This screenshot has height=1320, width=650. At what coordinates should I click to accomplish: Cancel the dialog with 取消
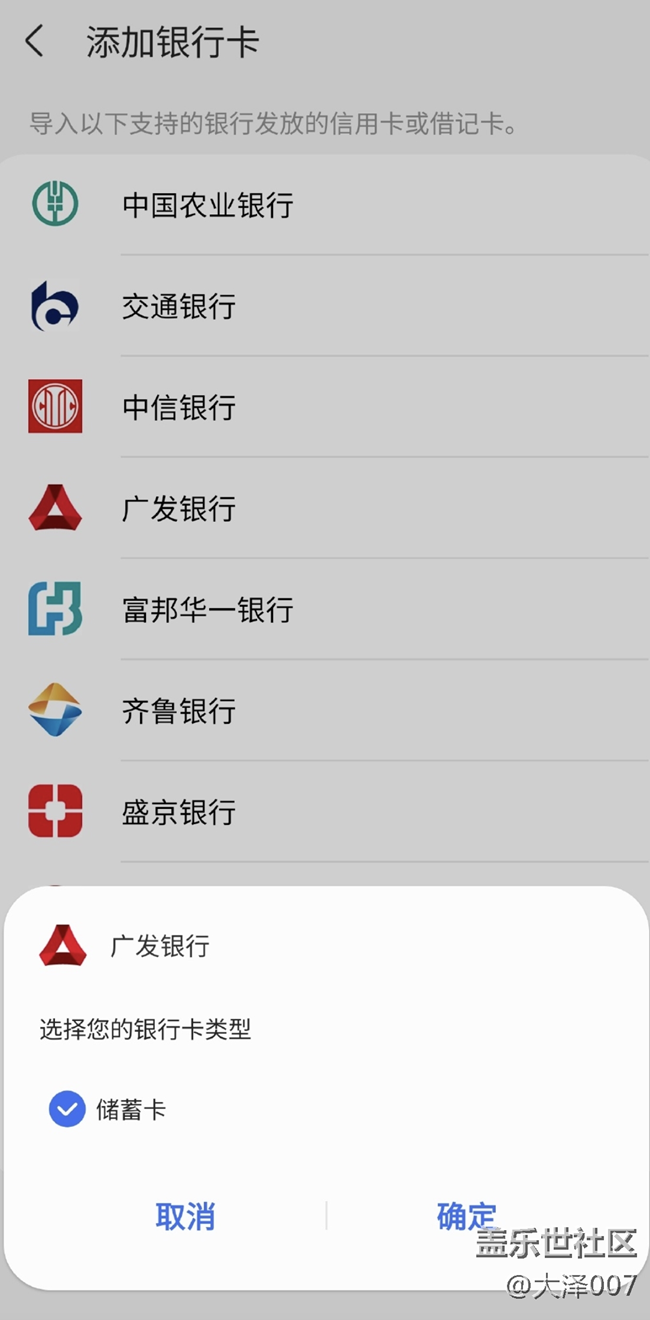pyautogui.click(x=185, y=1216)
